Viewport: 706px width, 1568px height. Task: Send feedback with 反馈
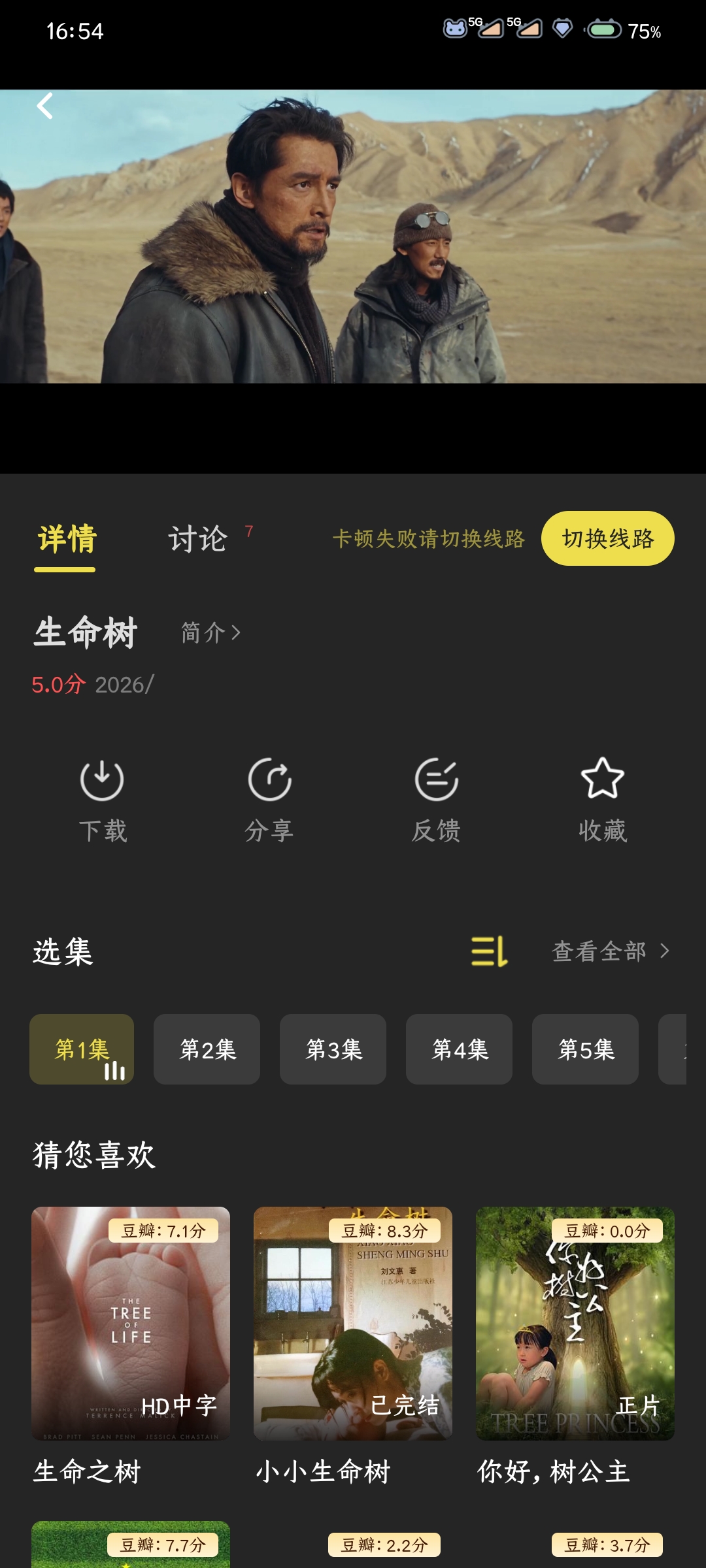[x=436, y=800]
